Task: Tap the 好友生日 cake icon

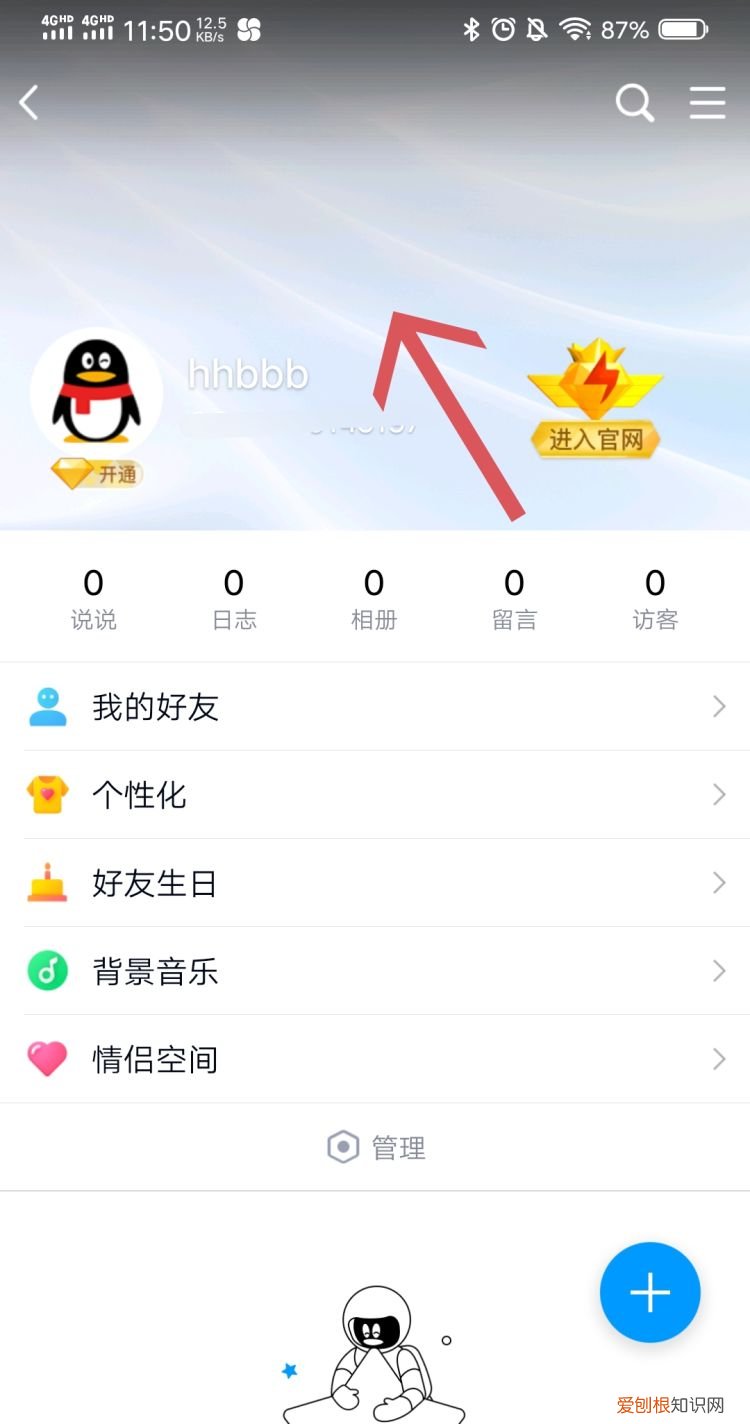Action: (x=47, y=882)
